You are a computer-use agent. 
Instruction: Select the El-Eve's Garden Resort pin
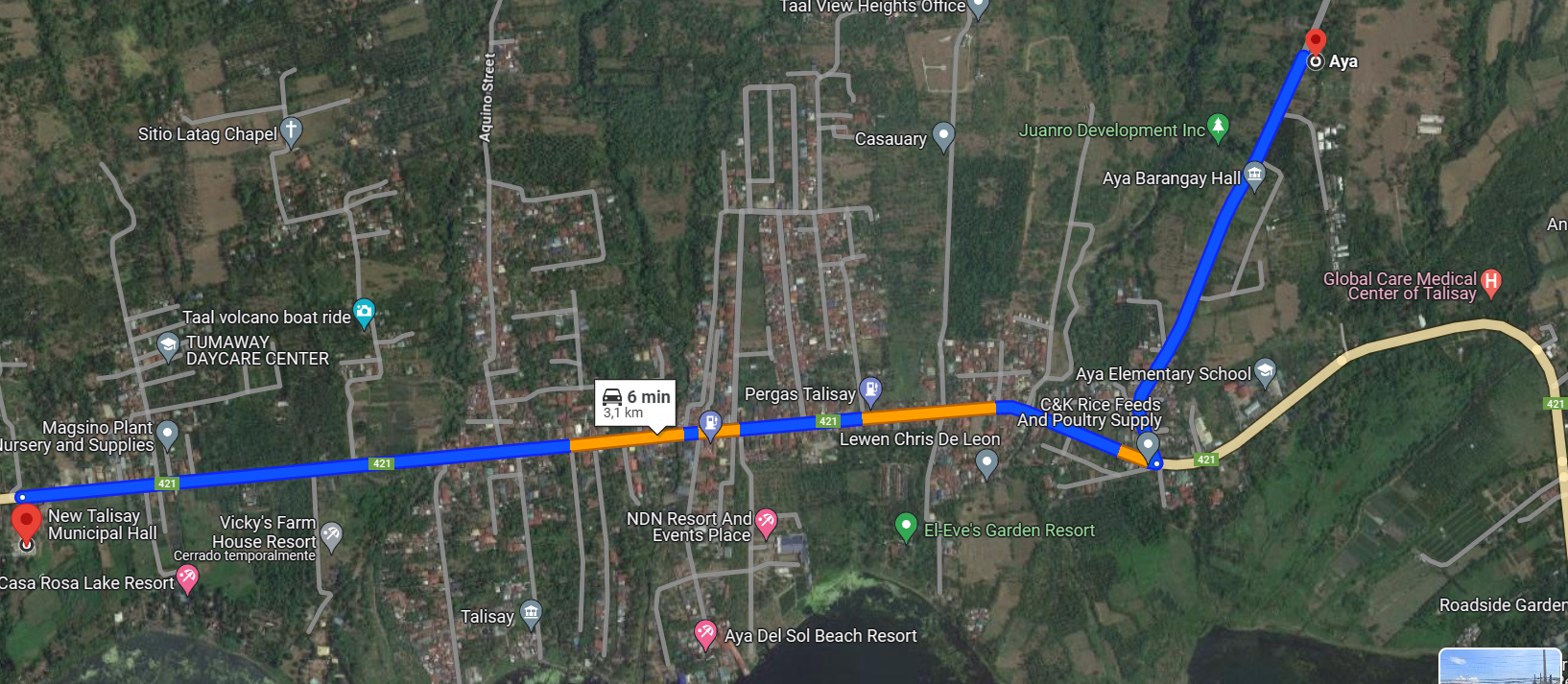(905, 526)
